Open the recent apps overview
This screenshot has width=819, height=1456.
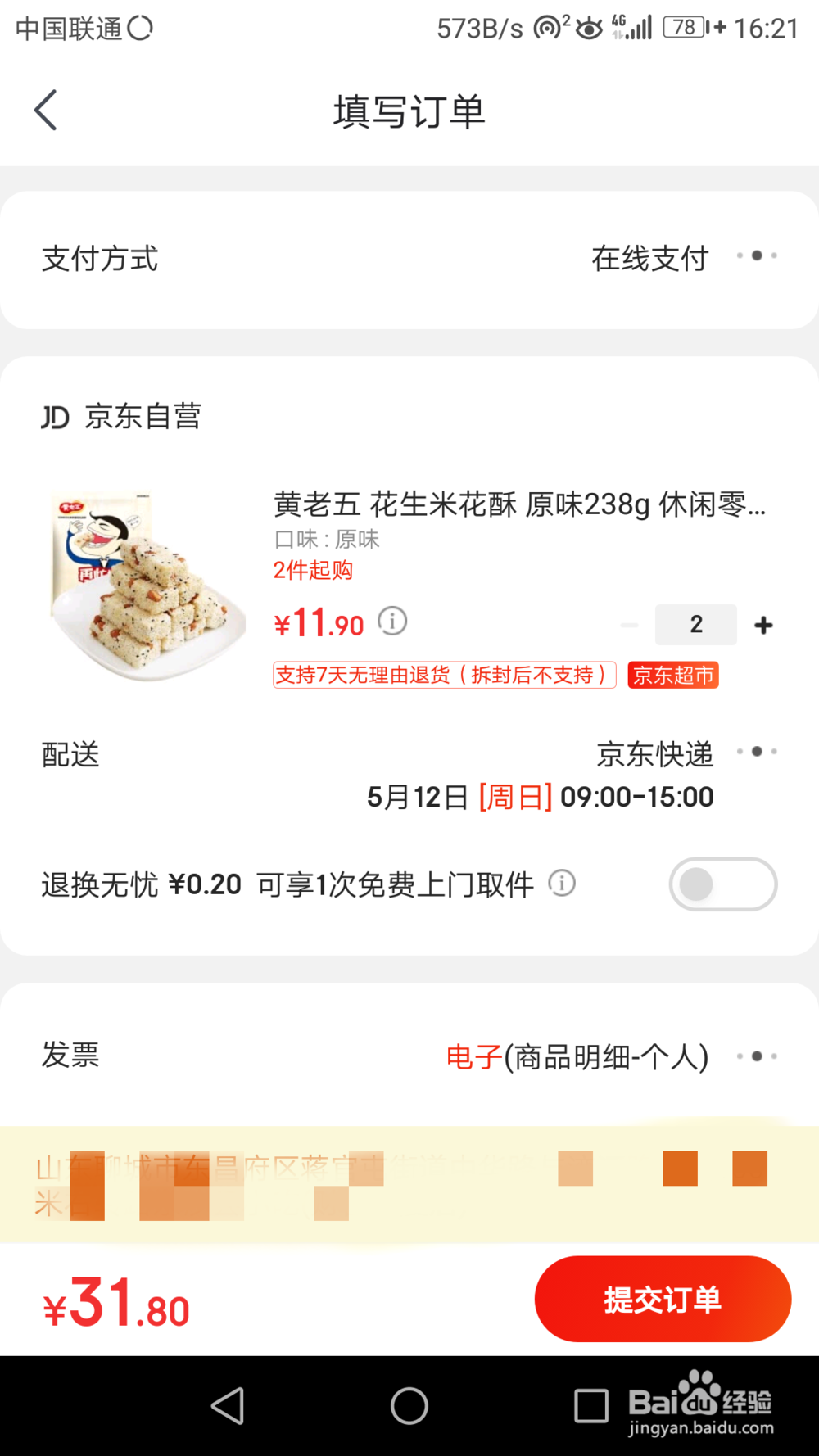pos(590,1406)
